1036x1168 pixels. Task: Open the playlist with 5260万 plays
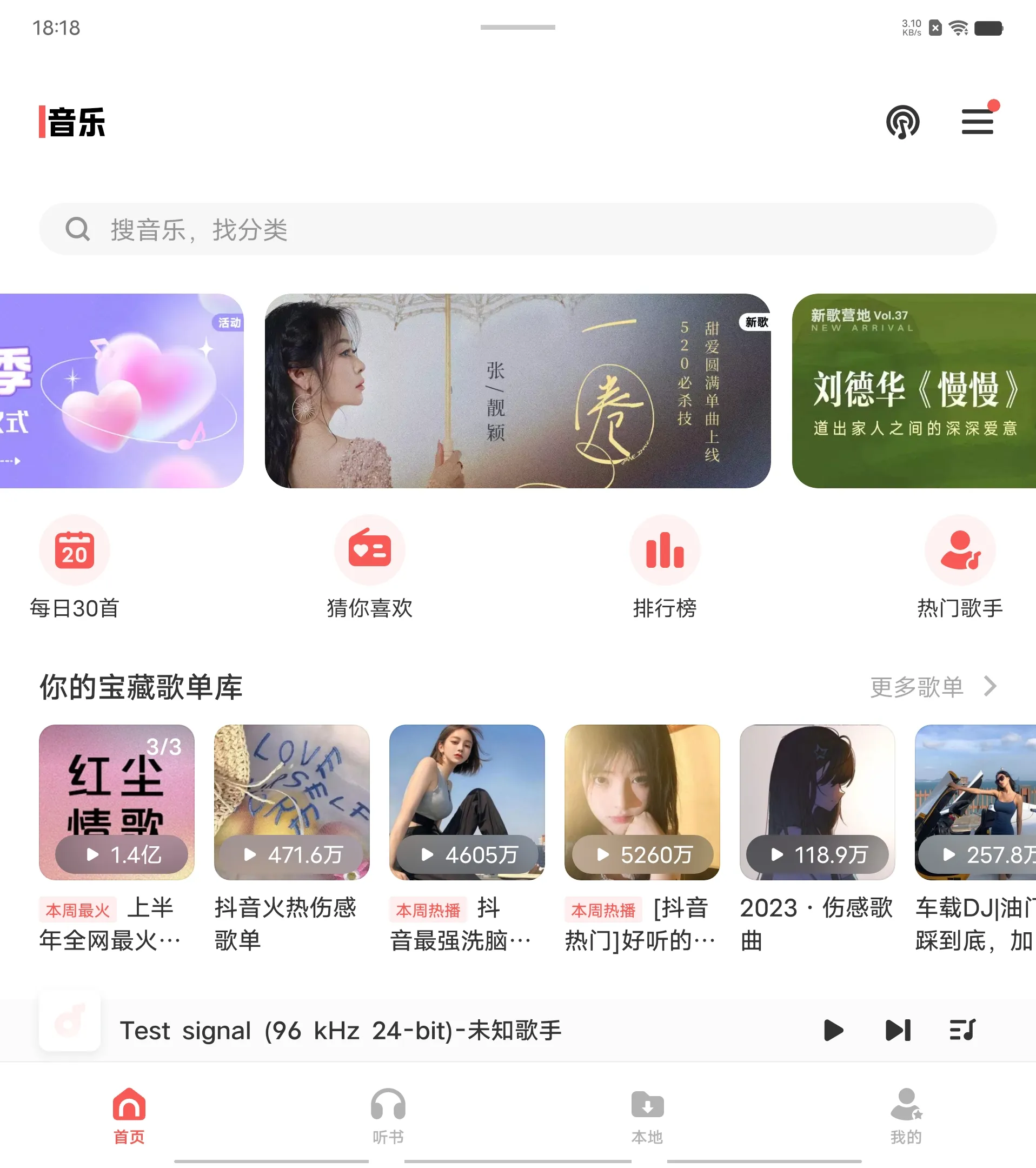coord(642,802)
